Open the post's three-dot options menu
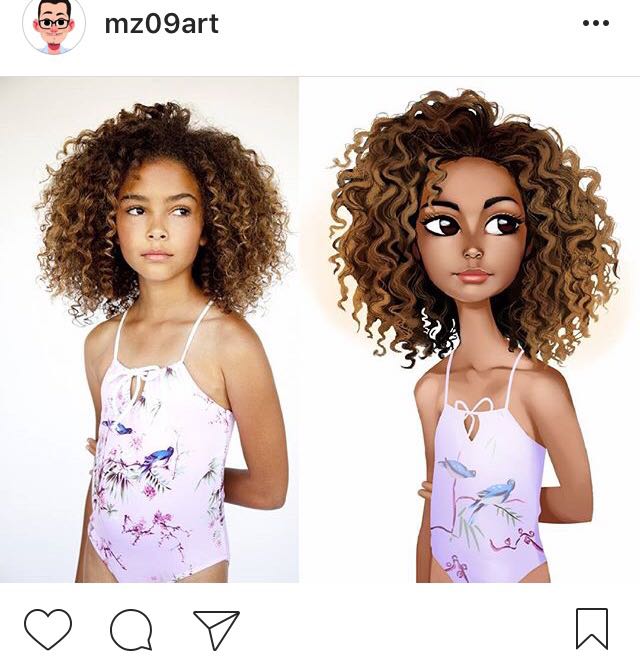640x662 pixels. (x=596, y=24)
